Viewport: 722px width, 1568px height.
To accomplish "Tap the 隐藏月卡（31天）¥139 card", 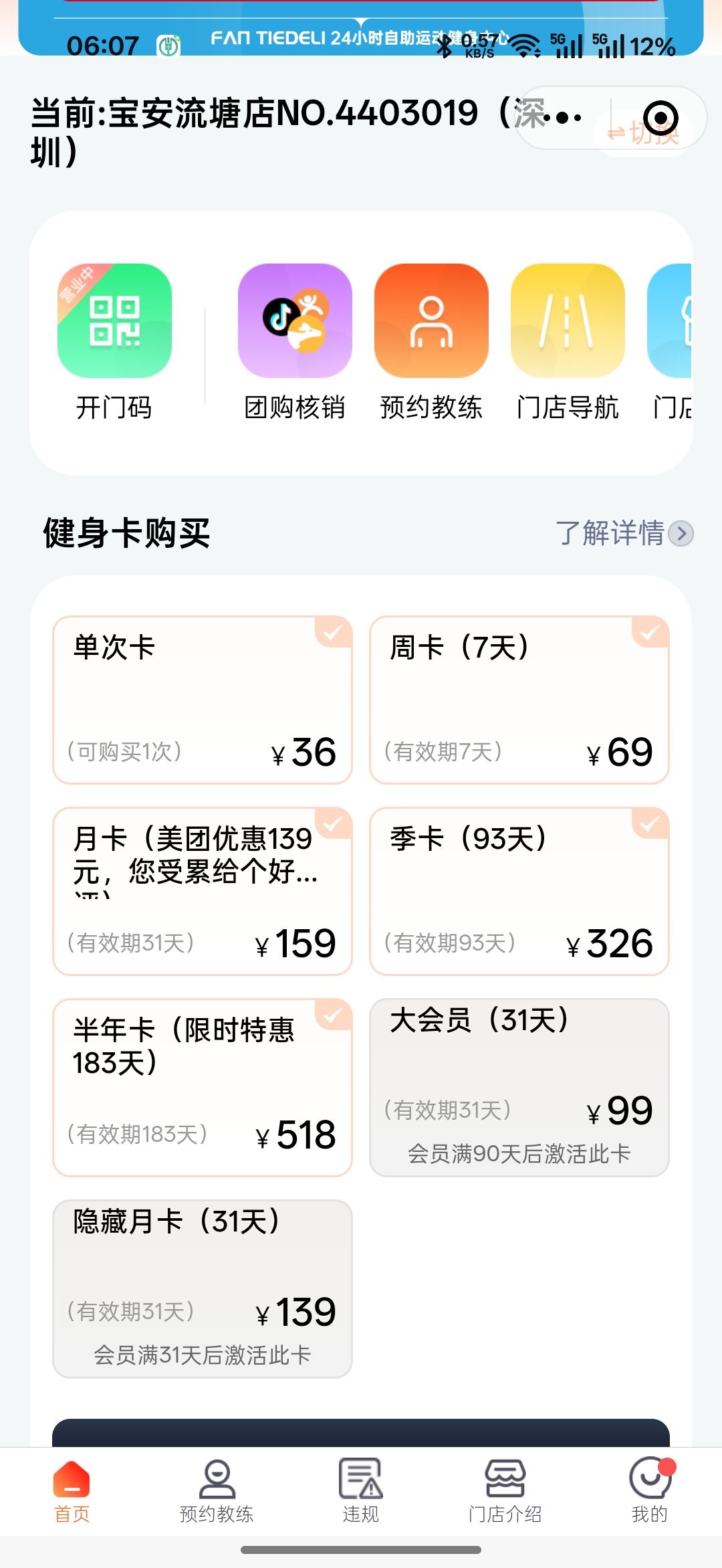I will tap(203, 1289).
